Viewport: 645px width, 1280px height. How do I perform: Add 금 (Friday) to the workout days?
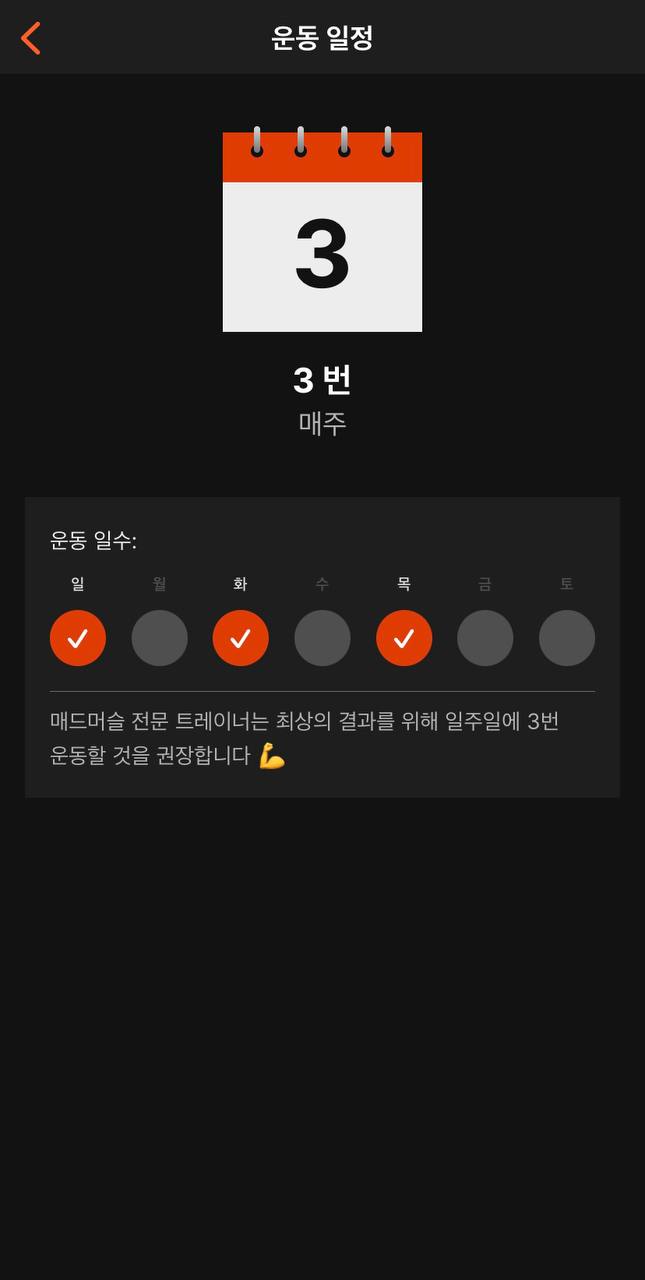(485, 638)
